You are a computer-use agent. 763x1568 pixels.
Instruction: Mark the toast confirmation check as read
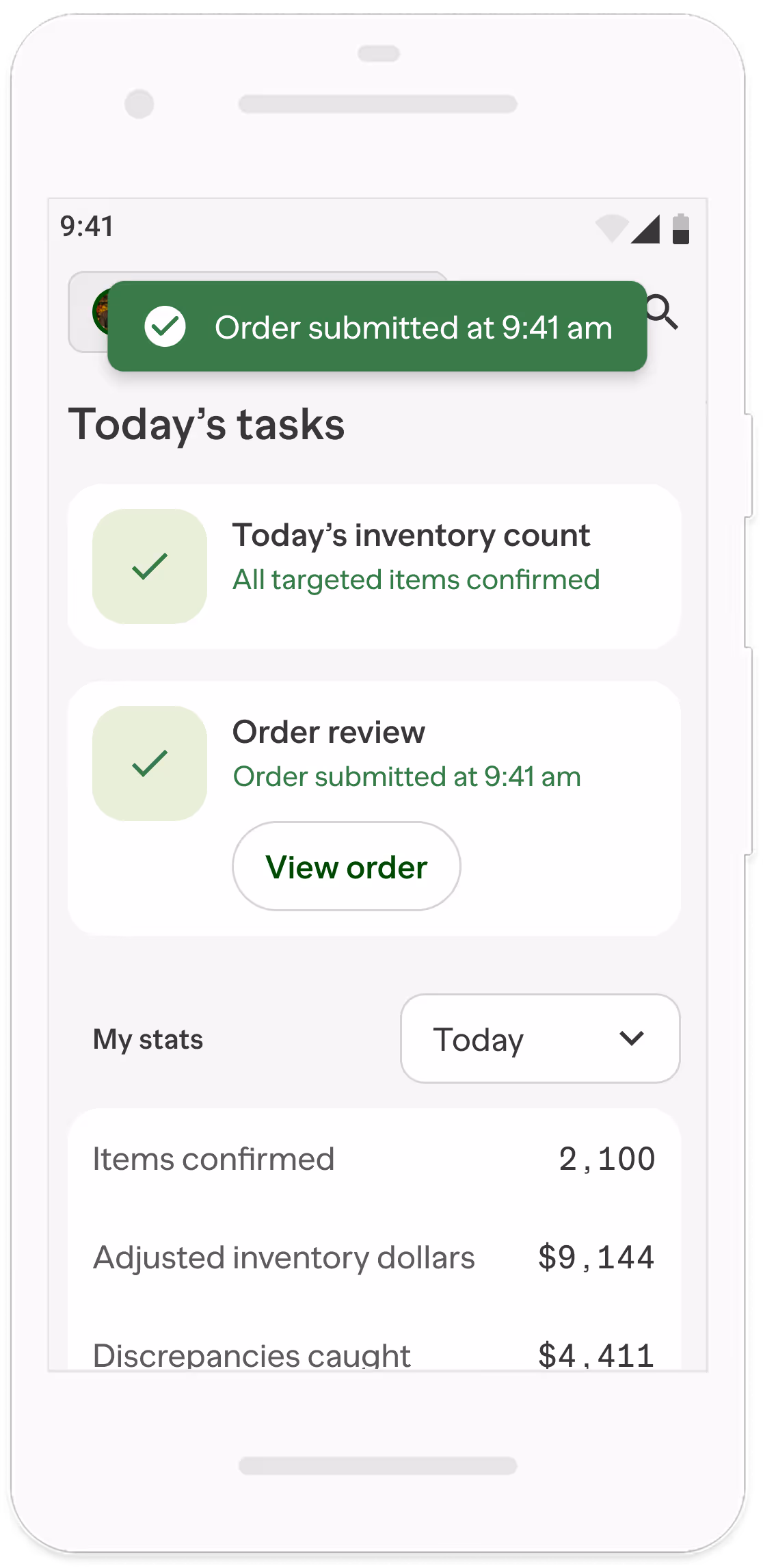pyautogui.click(x=165, y=327)
